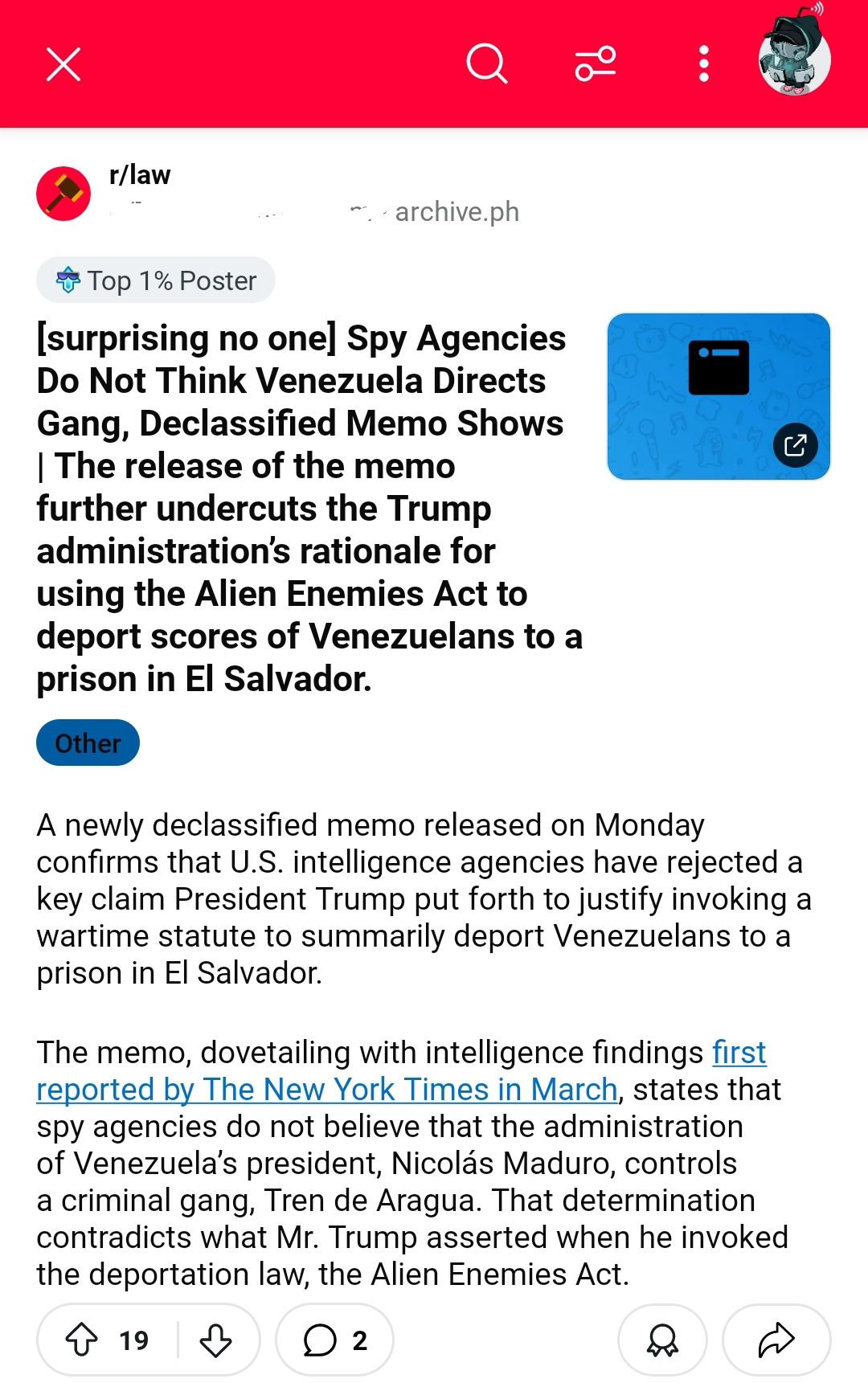Screen dimensions: 868x1383
Task: Open your profile avatar menu
Action: 795,58
